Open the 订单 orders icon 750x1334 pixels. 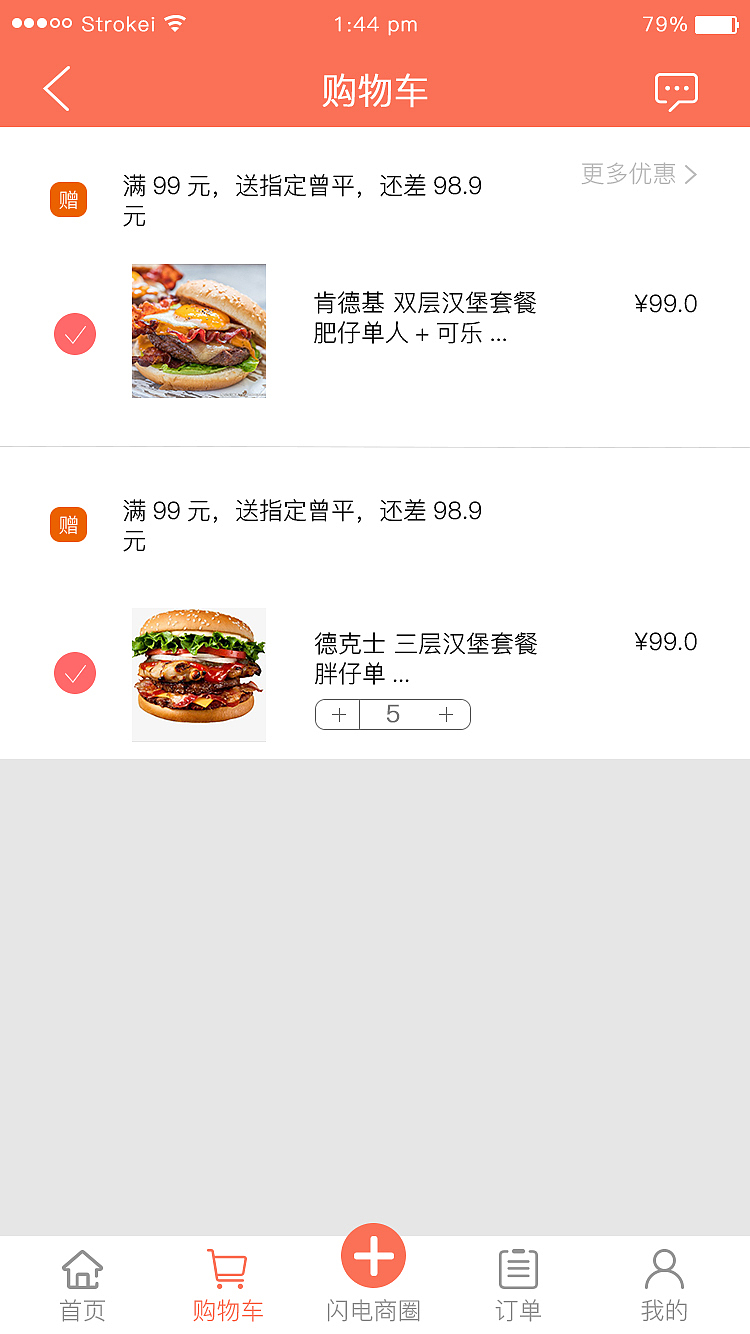point(517,1268)
